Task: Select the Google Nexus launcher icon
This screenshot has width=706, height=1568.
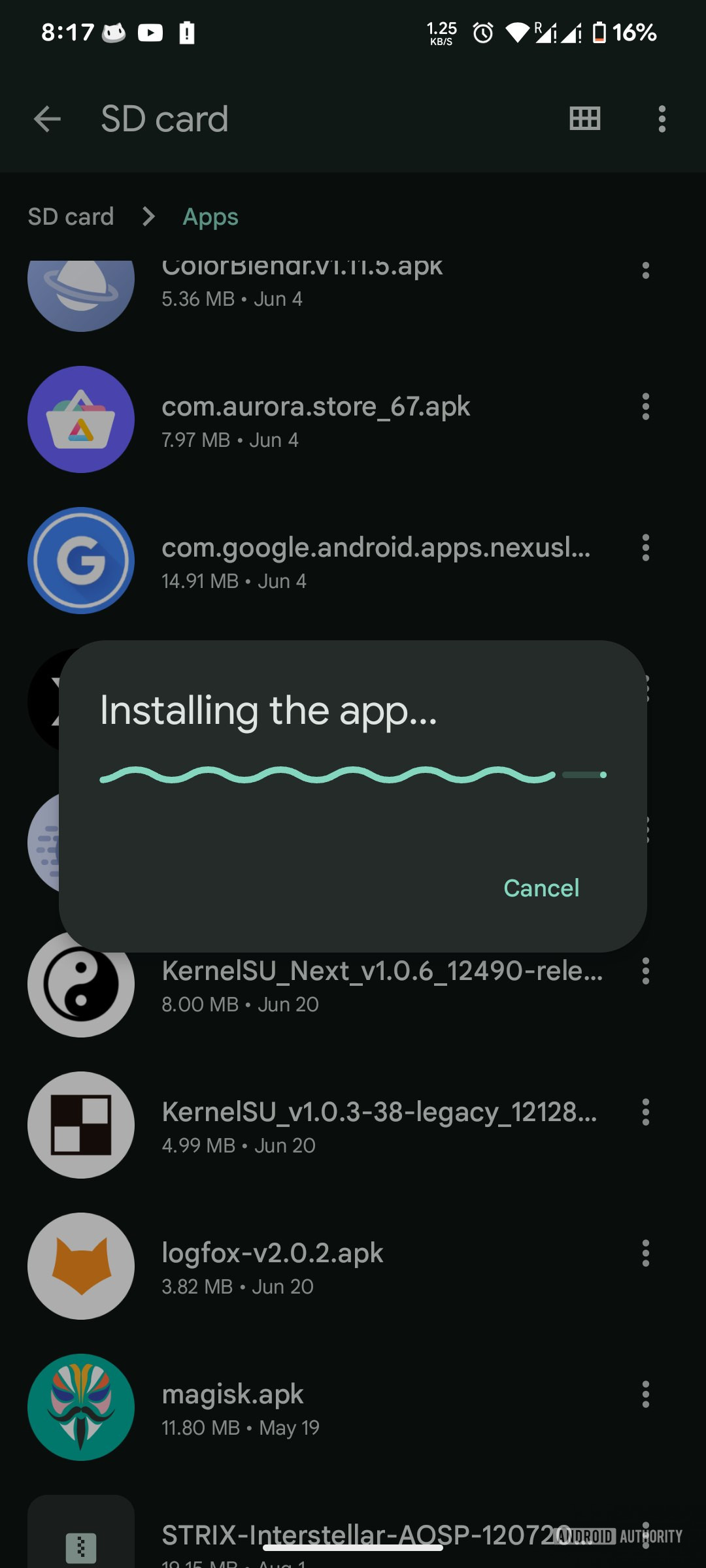Action: (80, 559)
